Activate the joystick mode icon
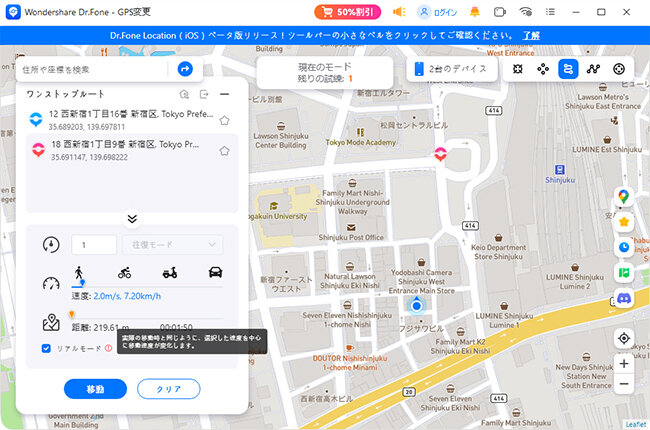Viewport: 650px width, 430px height. 619,69
